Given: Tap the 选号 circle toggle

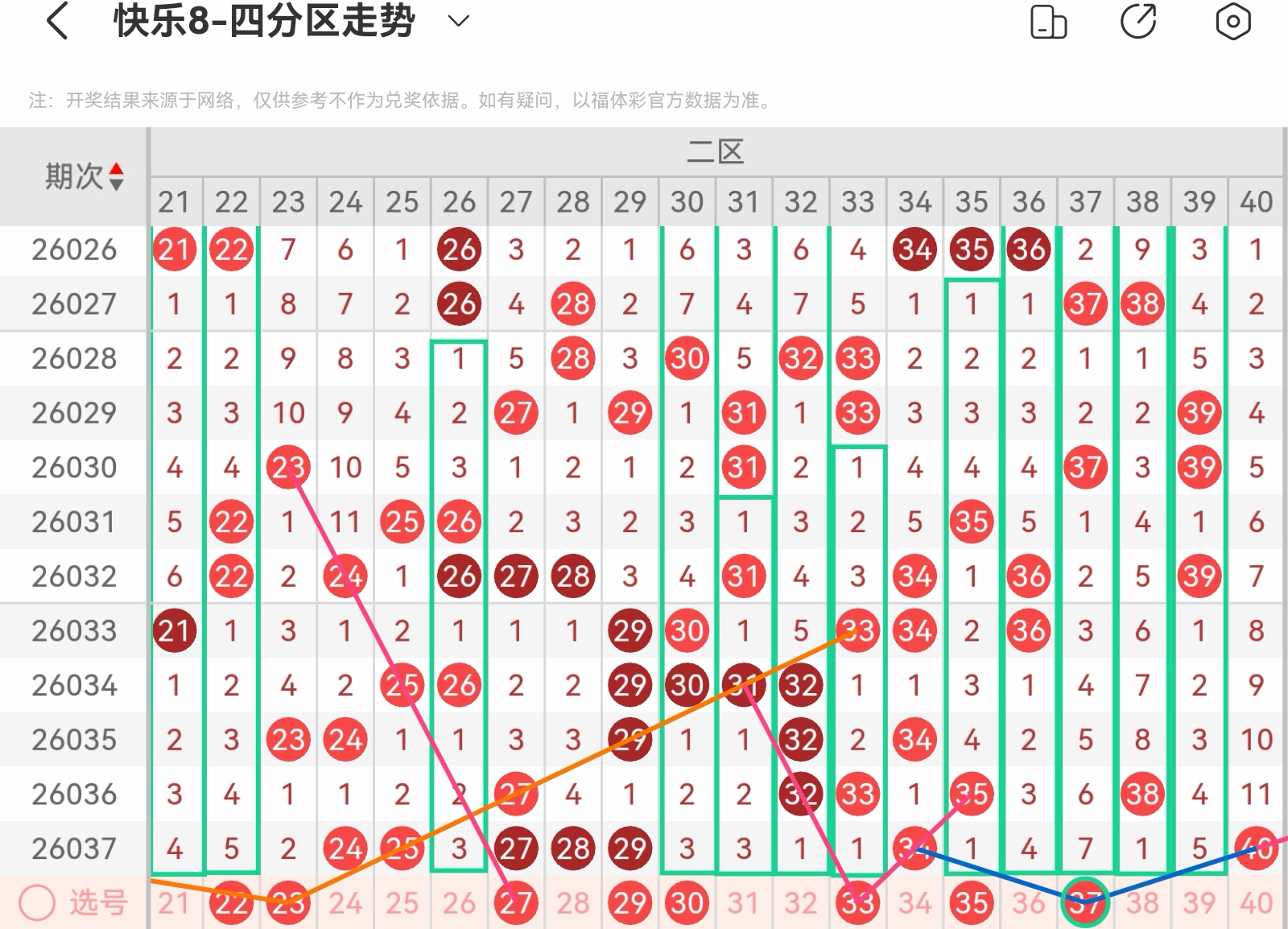Looking at the screenshot, I should point(37,903).
